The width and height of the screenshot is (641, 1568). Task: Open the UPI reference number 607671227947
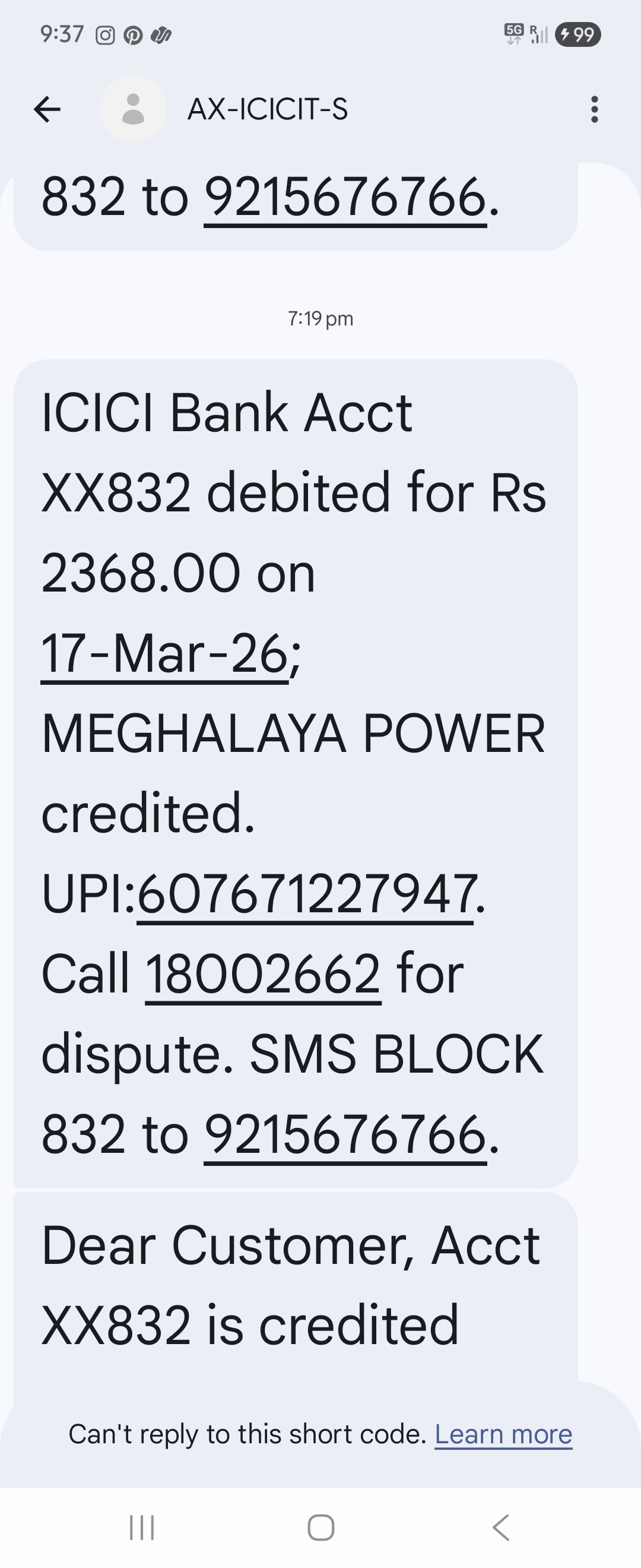point(306,893)
